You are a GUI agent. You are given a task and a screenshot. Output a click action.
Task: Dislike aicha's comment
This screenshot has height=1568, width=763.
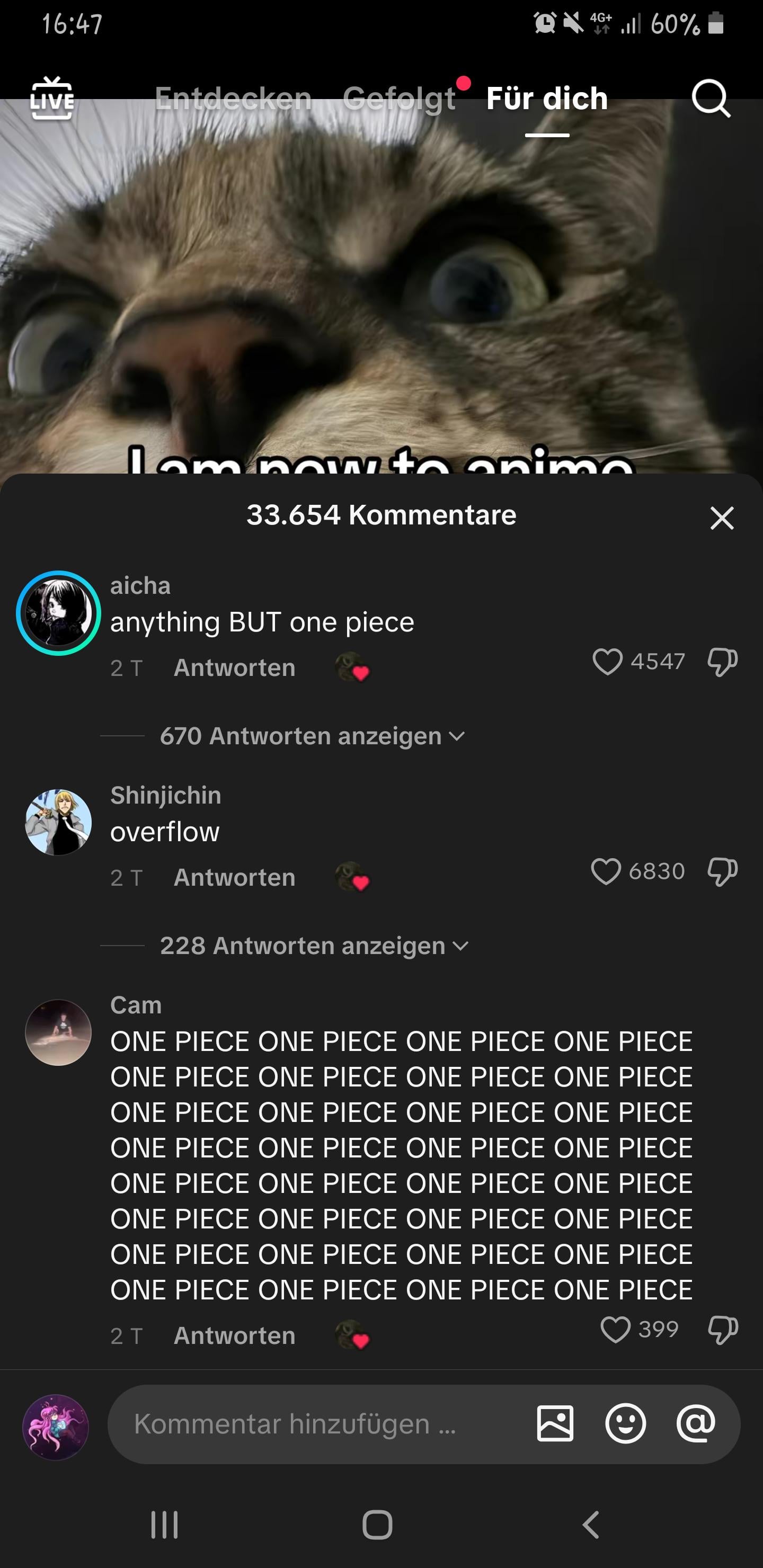tap(722, 662)
